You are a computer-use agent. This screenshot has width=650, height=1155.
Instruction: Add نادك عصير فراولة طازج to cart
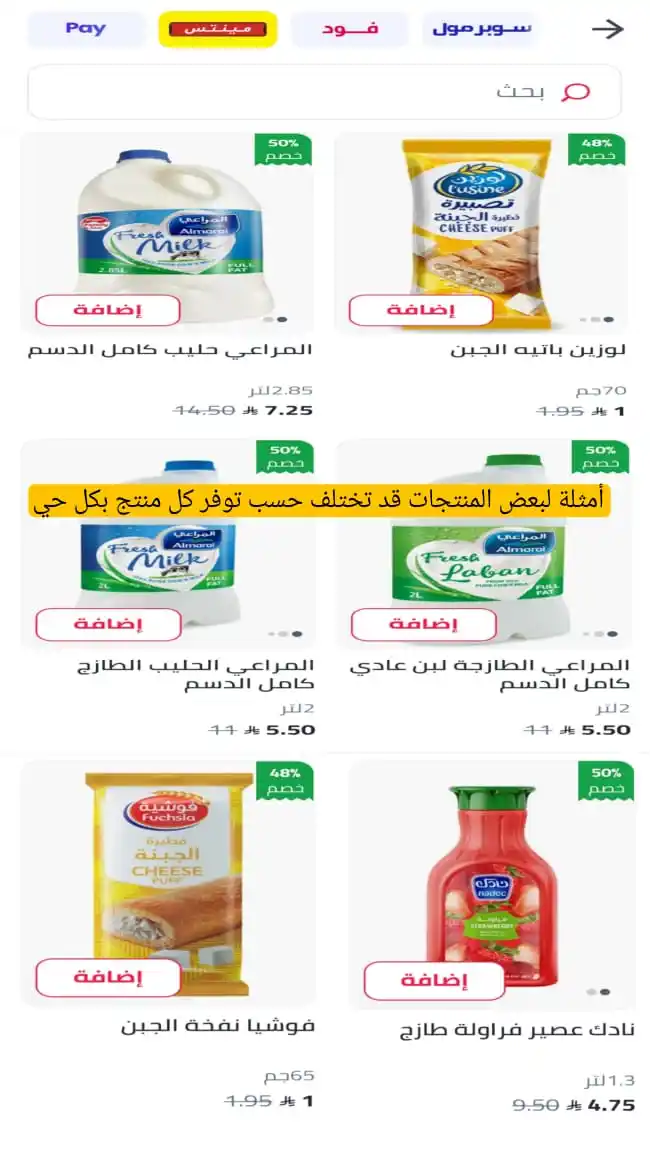click(x=435, y=981)
